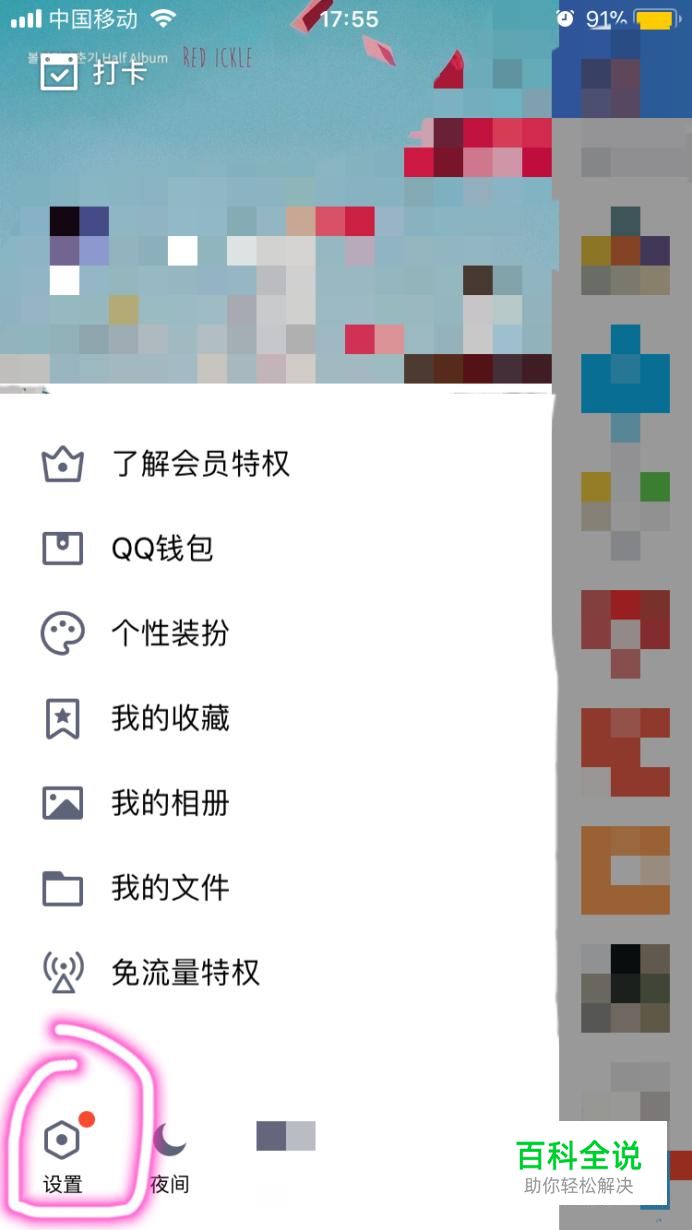Select 免流量特权 data-free privilege

pos(185,972)
